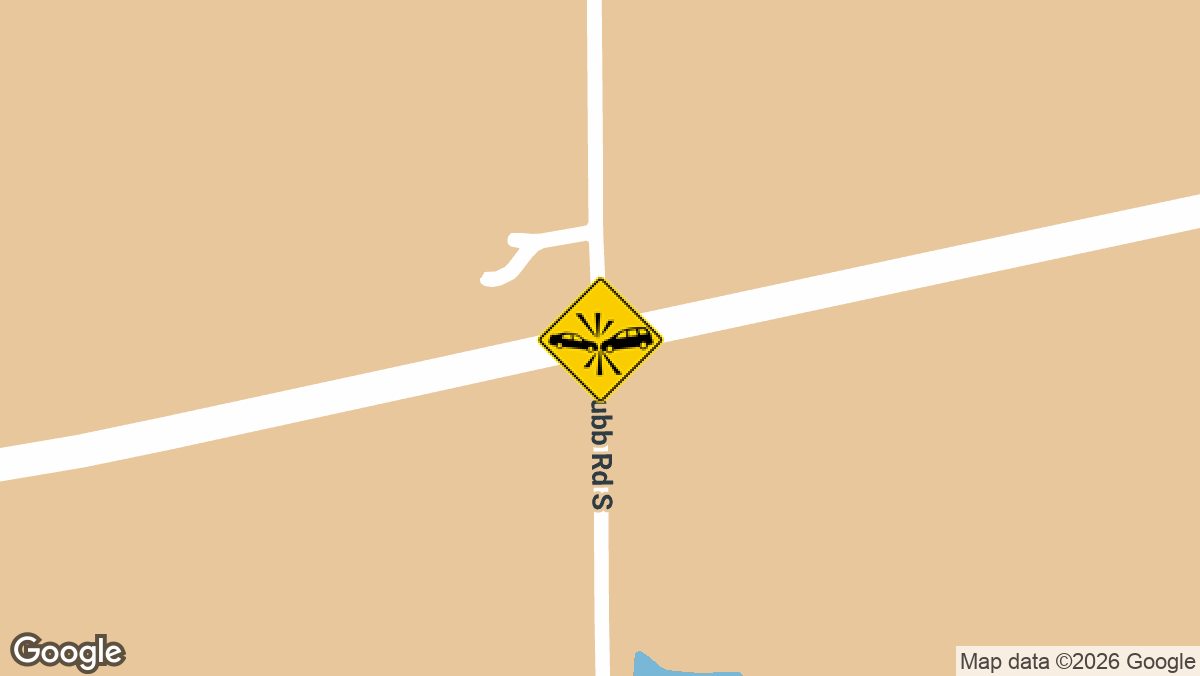Tap the car crash incident marker
Image resolution: width=1200 pixels, height=676 pixels.
[x=600, y=339]
